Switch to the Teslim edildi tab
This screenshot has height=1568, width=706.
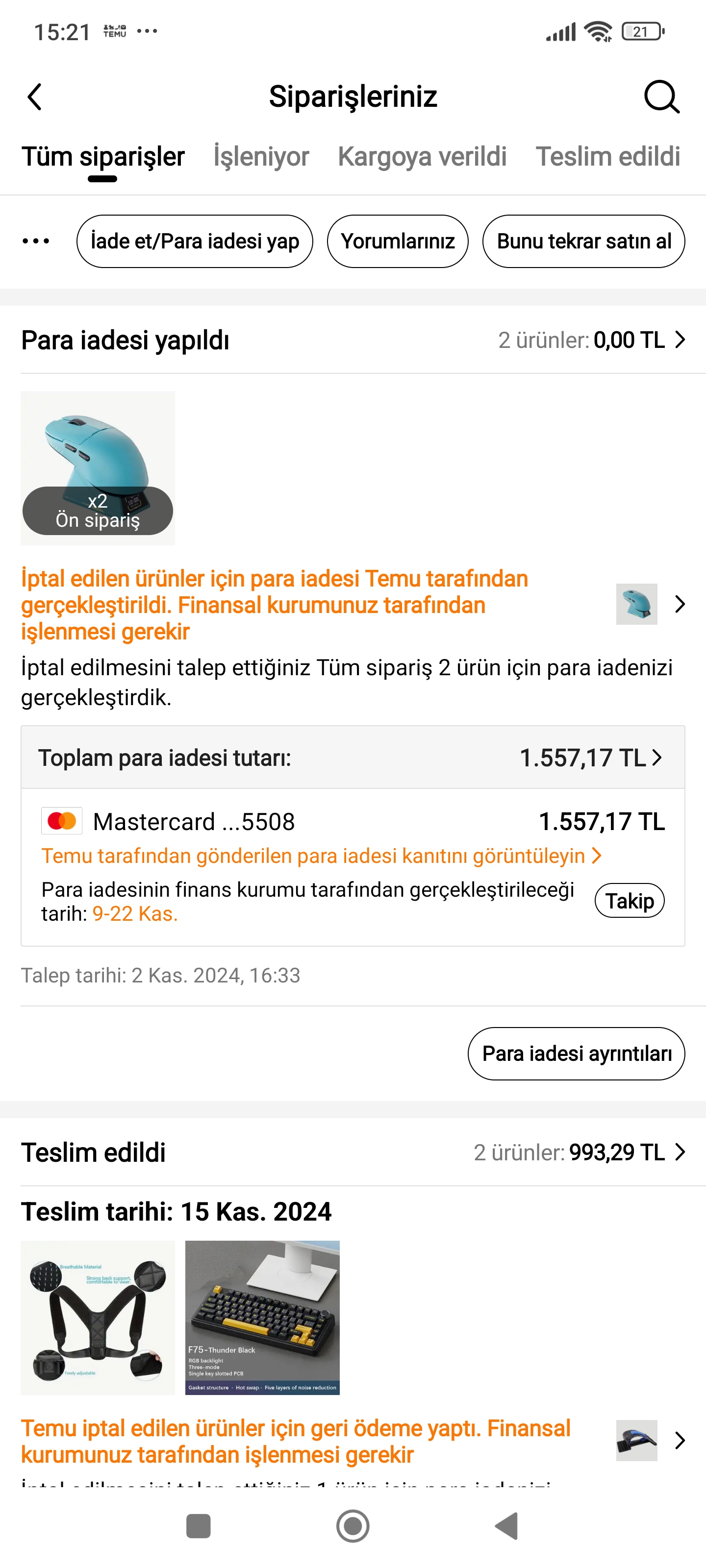coord(607,156)
